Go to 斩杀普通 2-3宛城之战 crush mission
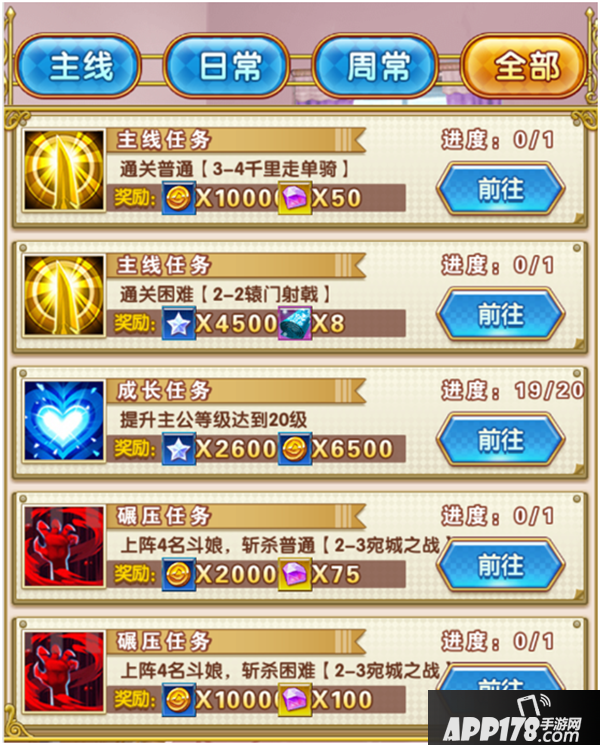Screen dimensions: 600x745 [500, 565]
